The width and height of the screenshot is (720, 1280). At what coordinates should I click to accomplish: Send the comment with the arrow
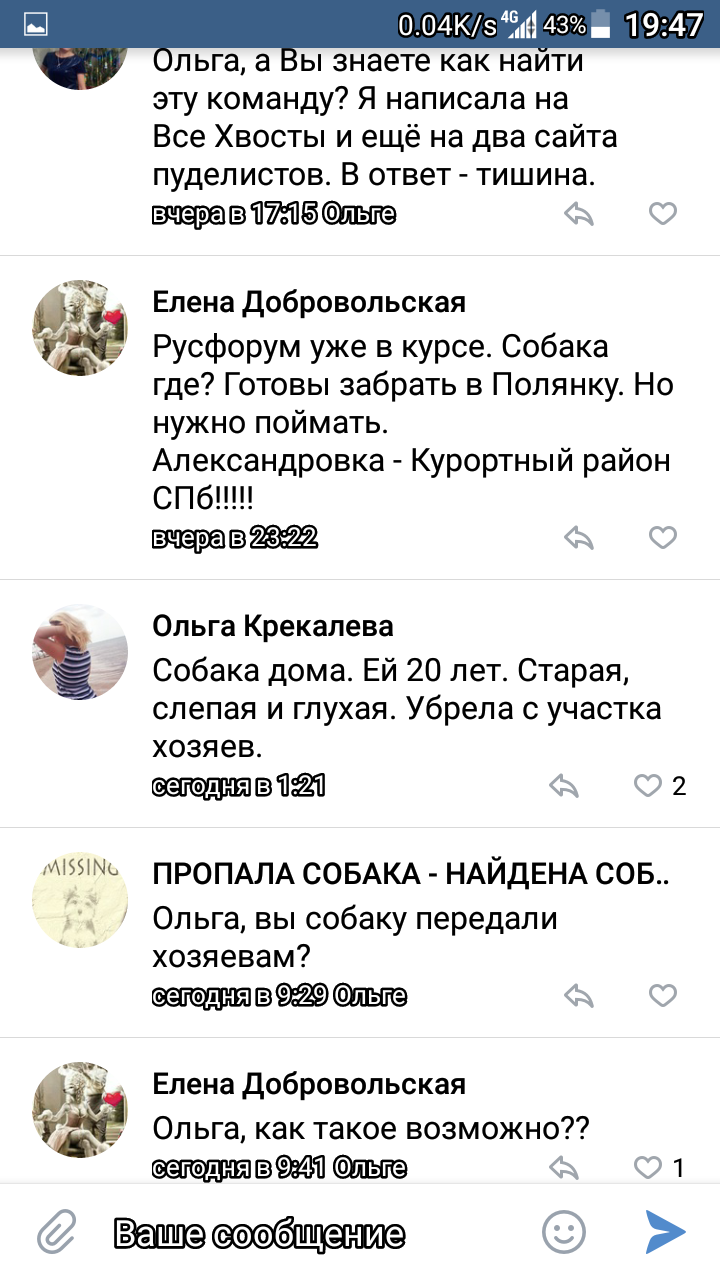(x=664, y=1231)
